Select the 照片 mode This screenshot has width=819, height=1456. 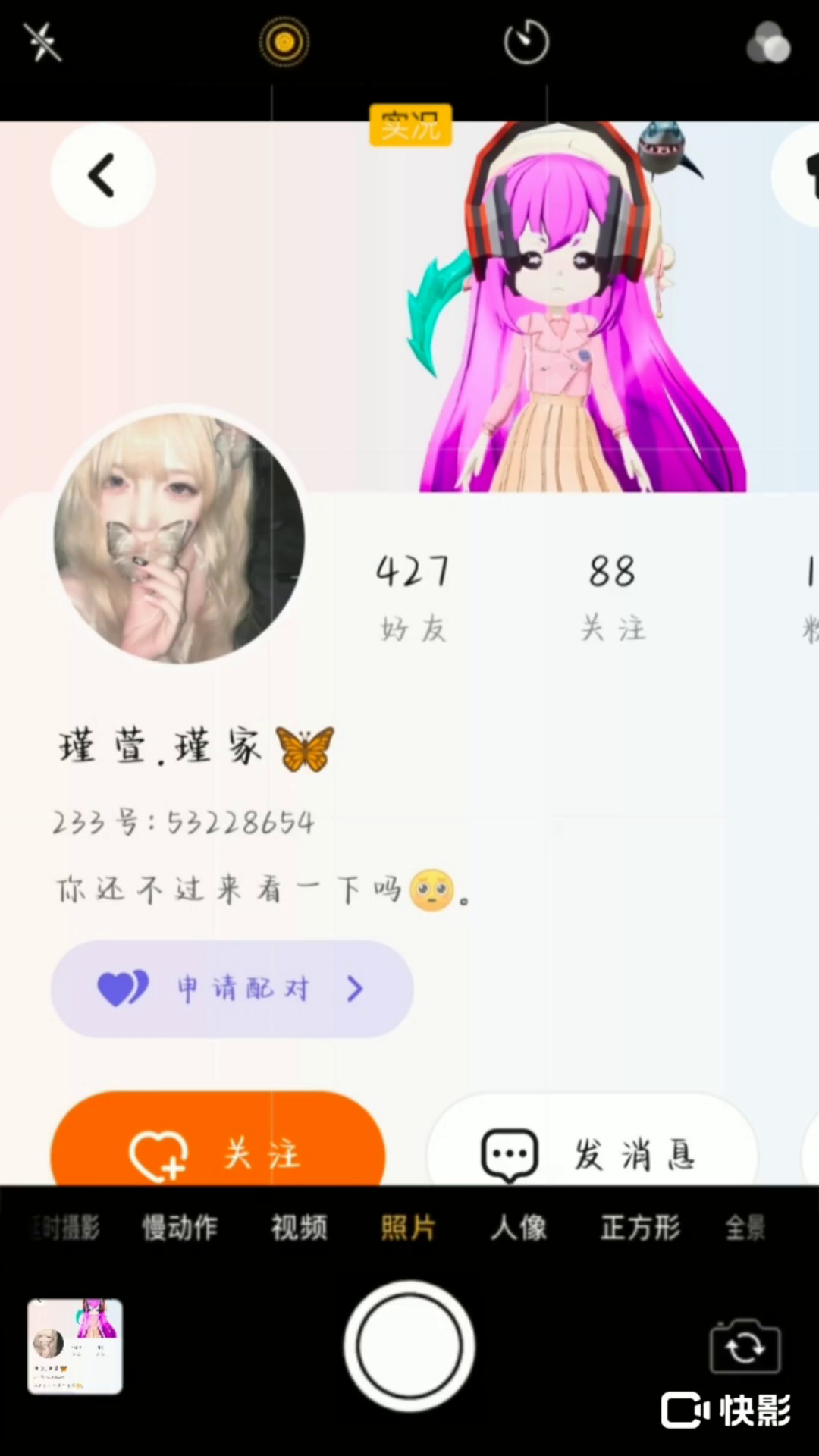[408, 1227]
